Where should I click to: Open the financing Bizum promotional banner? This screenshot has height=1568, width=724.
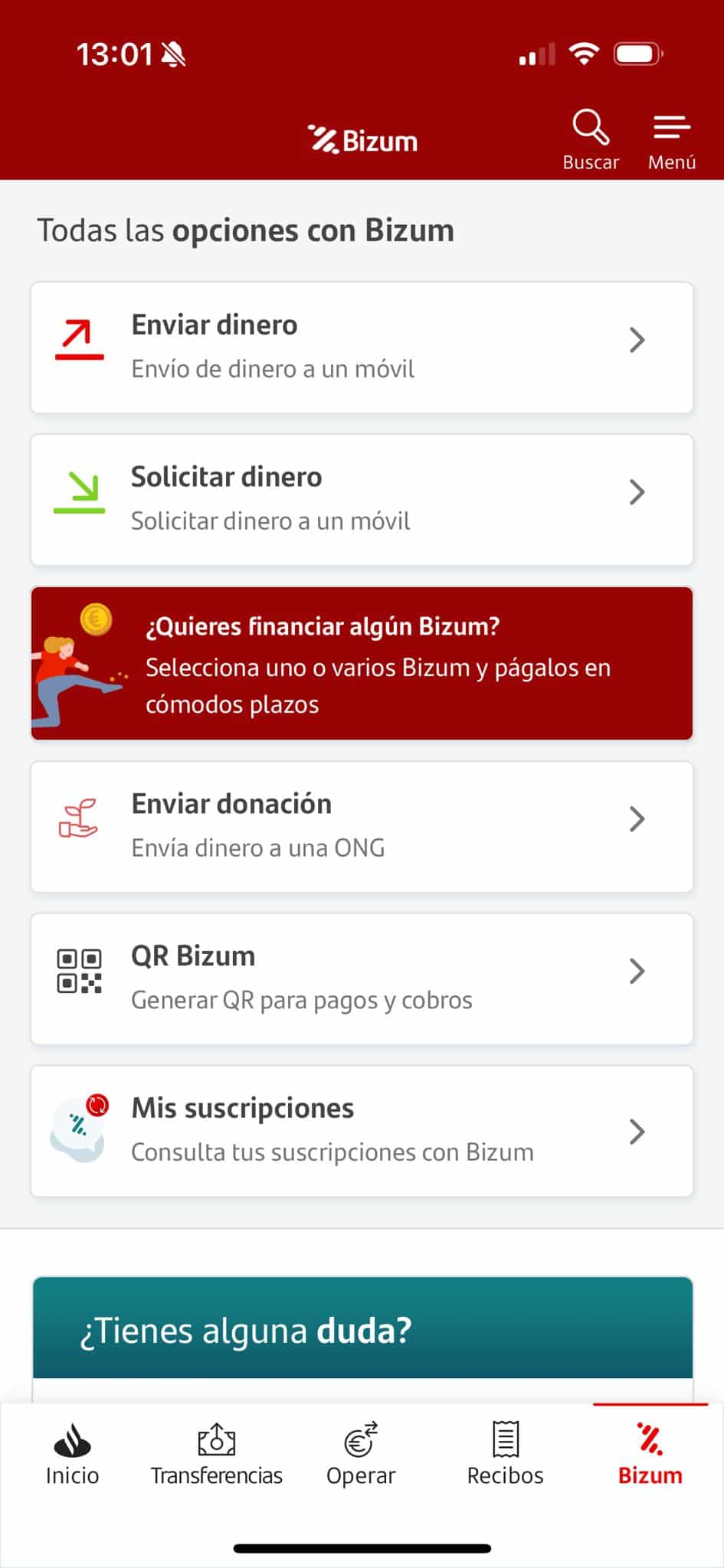362,663
